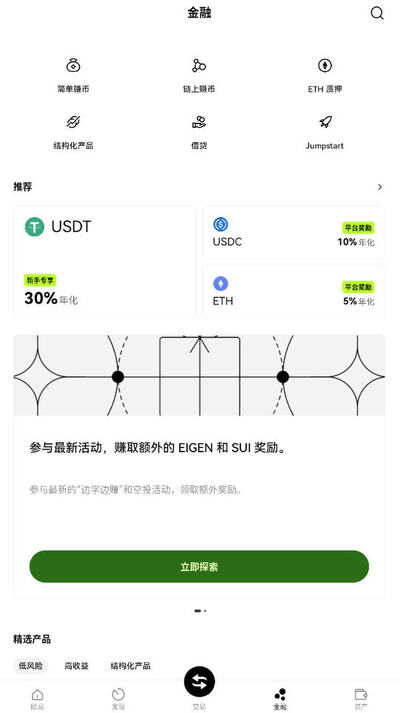Open 结构化产品 shortcut at top
400x713 pixels.
[x=73, y=132]
